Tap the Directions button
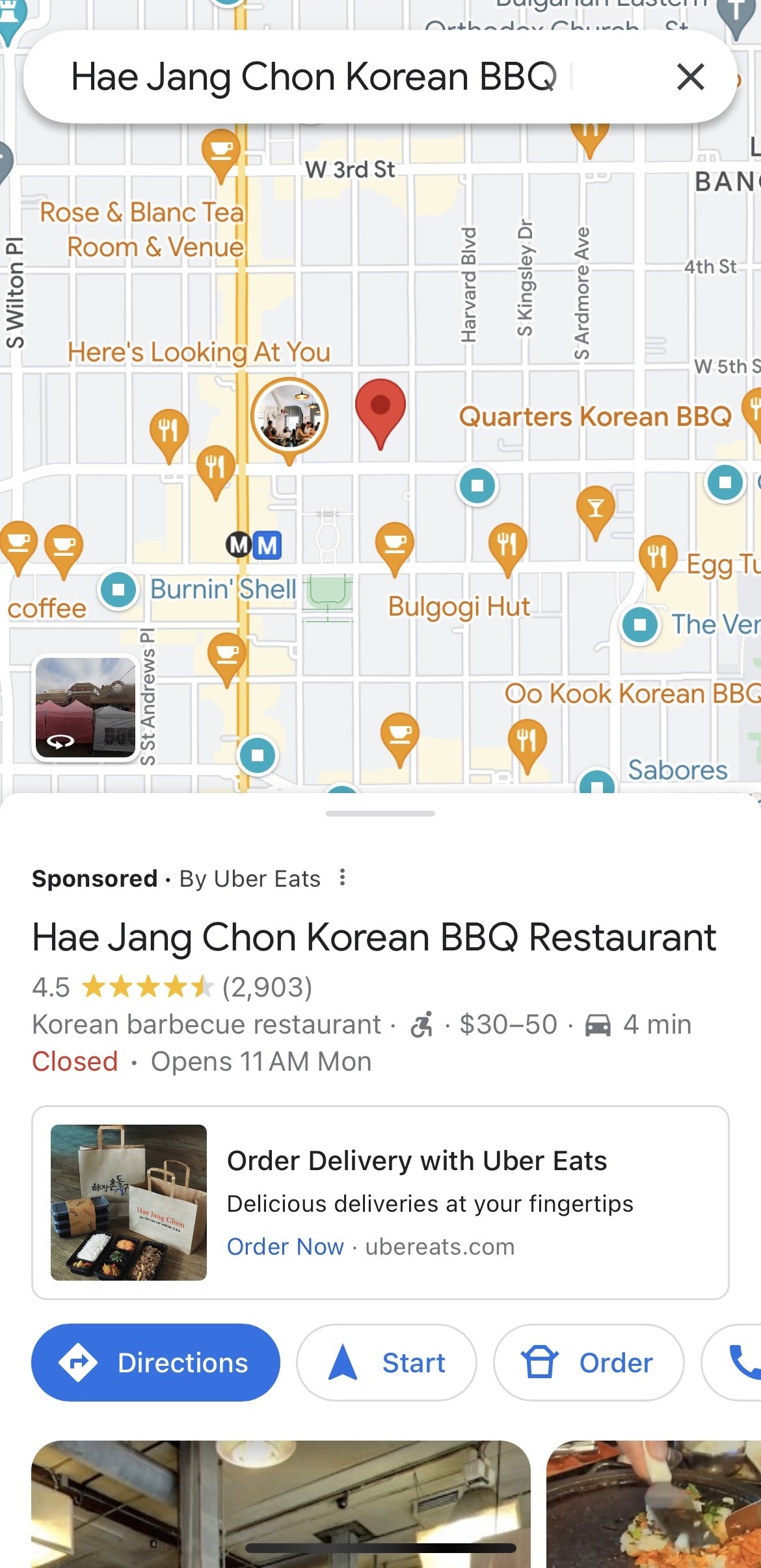 point(154,1362)
